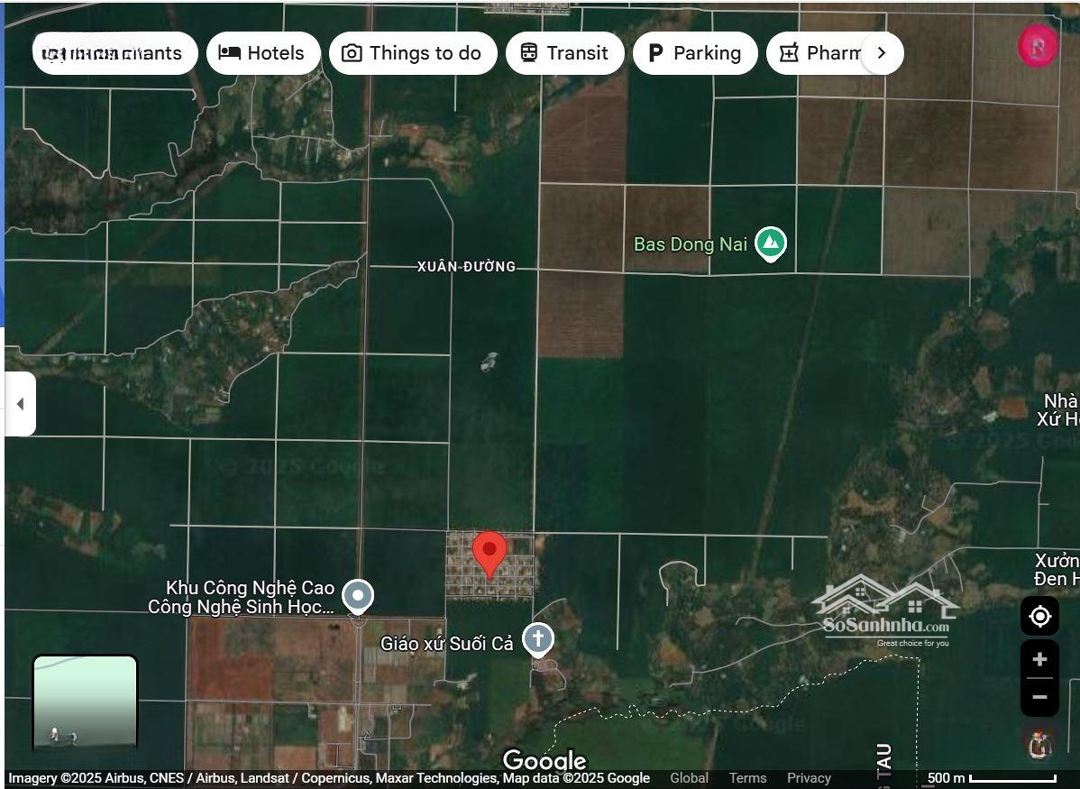
Task: Open the Terms link
Action: point(747,778)
